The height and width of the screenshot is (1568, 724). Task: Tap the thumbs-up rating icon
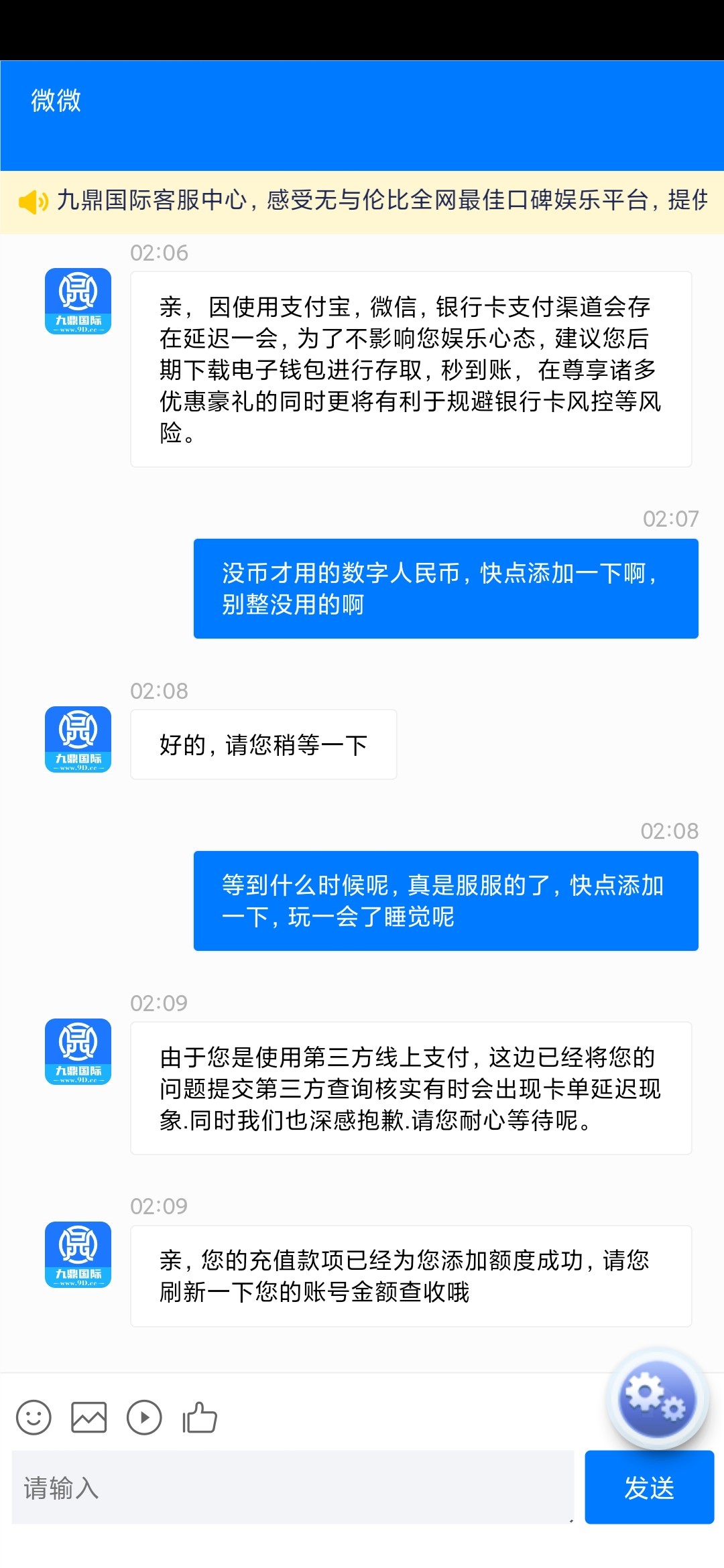200,1417
